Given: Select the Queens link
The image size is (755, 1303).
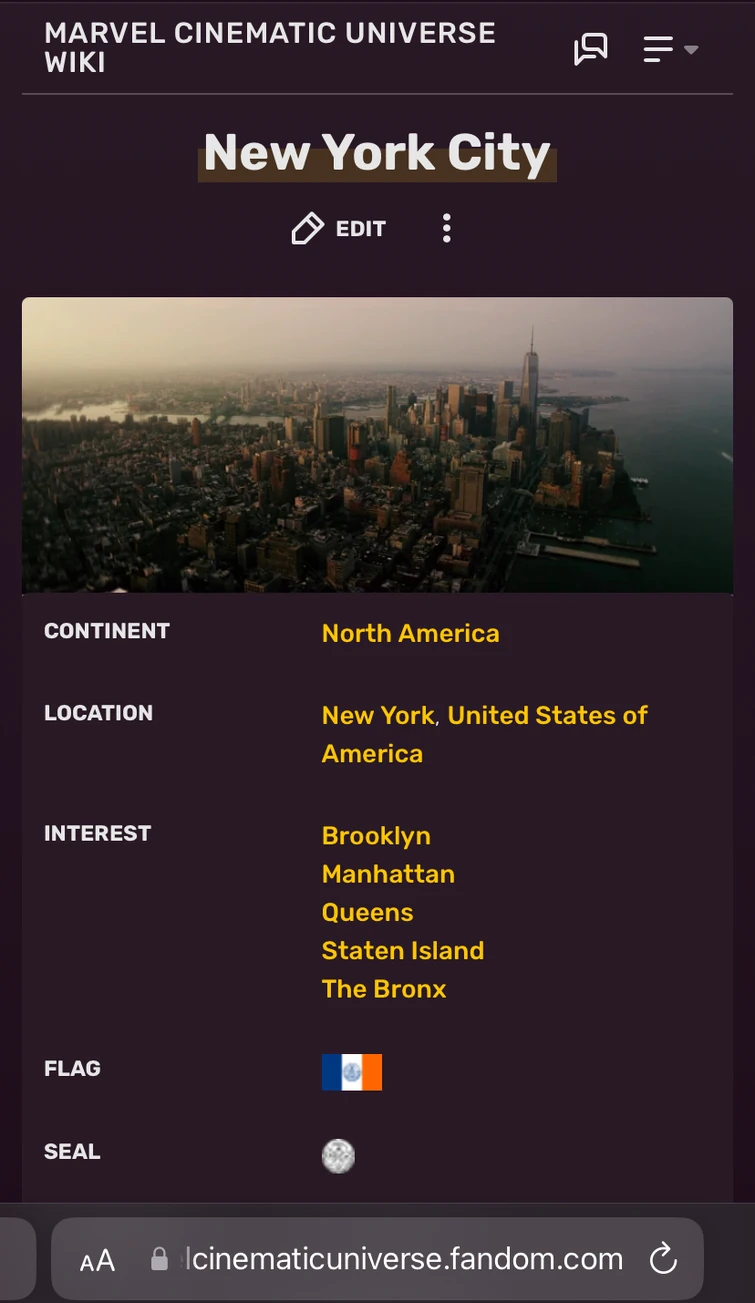Looking at the screenshot, I should [x=367, y=912].
